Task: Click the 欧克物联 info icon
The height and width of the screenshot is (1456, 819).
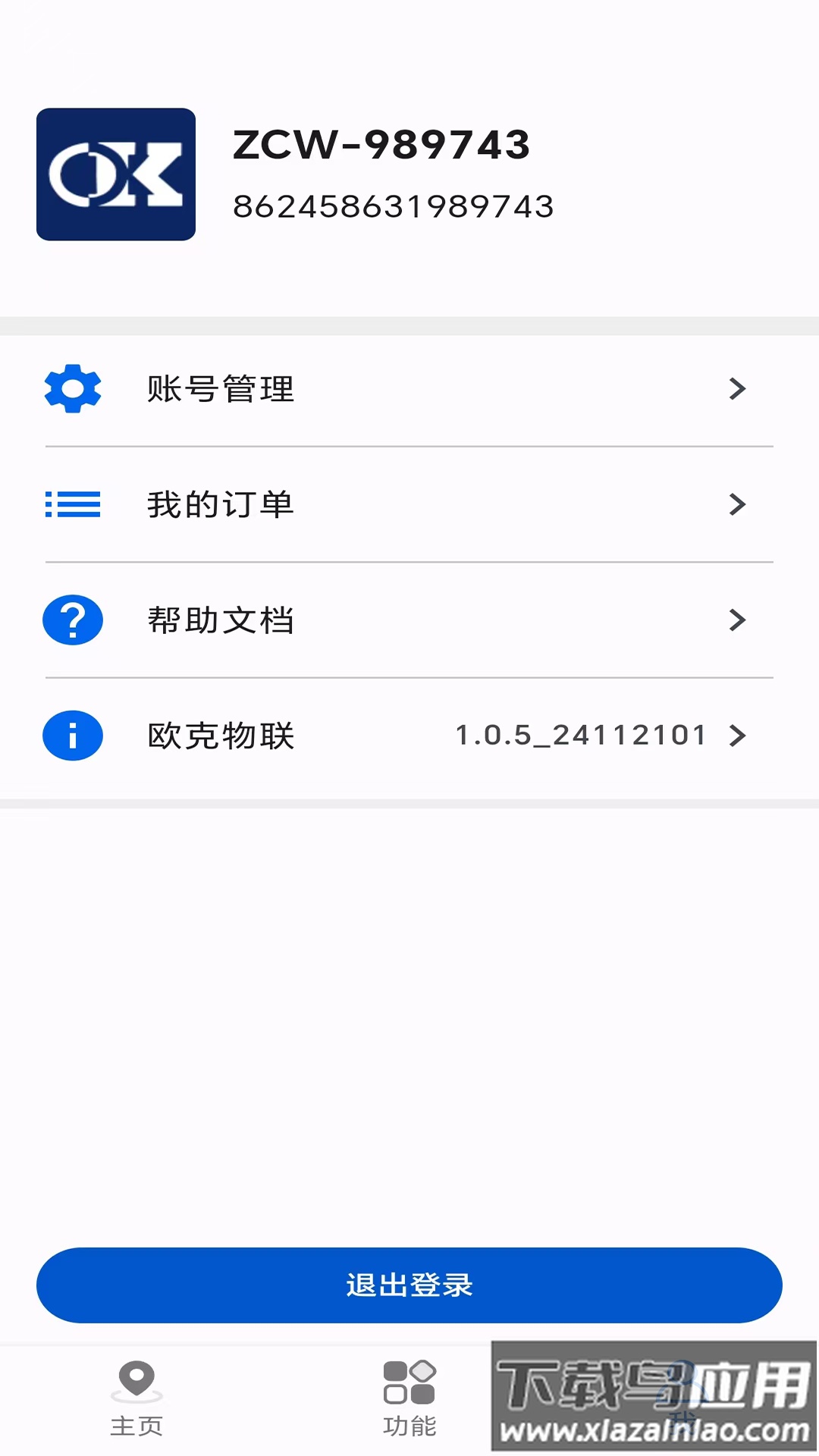Action: coord(72,736)
